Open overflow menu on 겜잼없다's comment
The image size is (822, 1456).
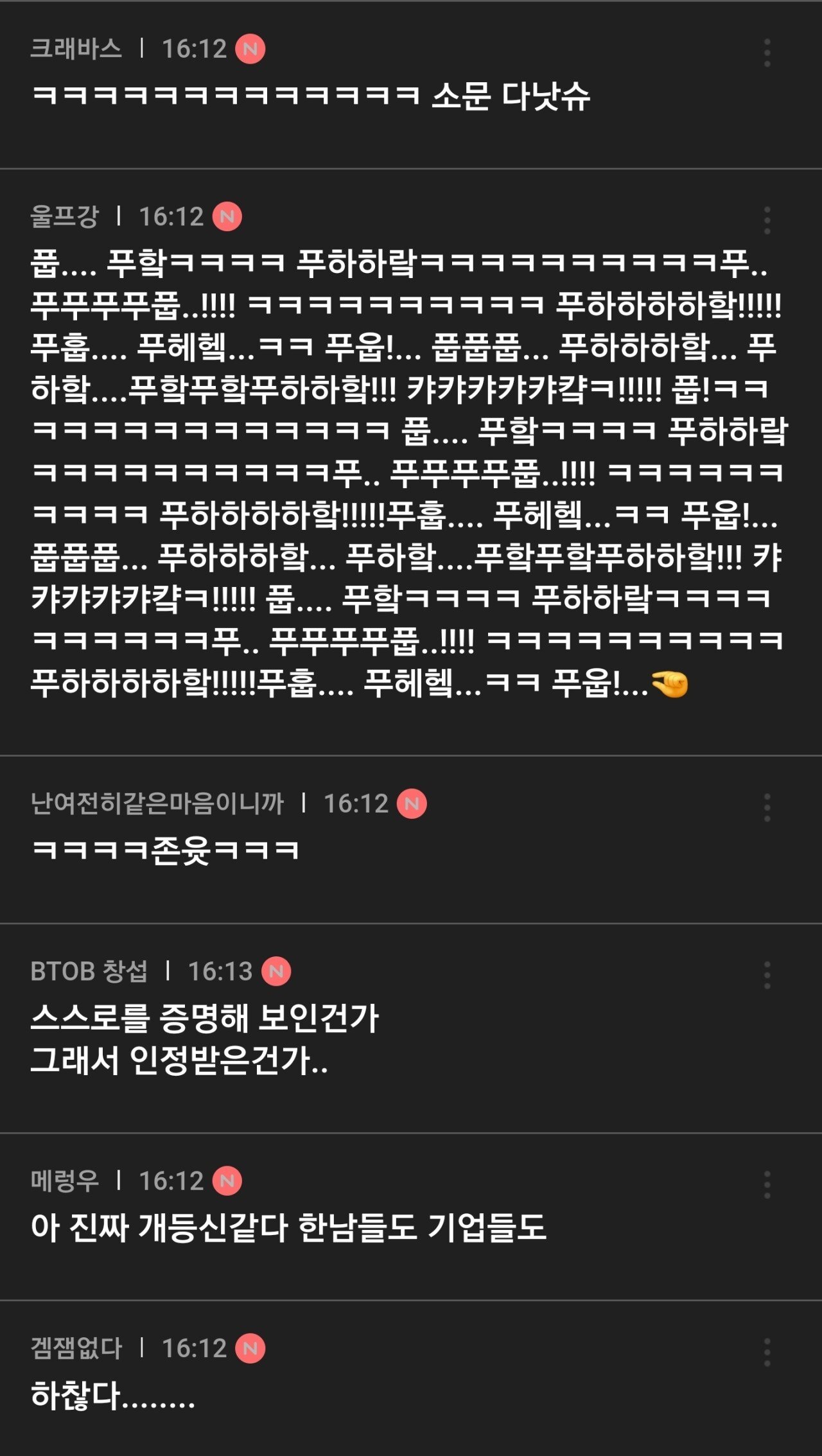(x=767, y=1352)
